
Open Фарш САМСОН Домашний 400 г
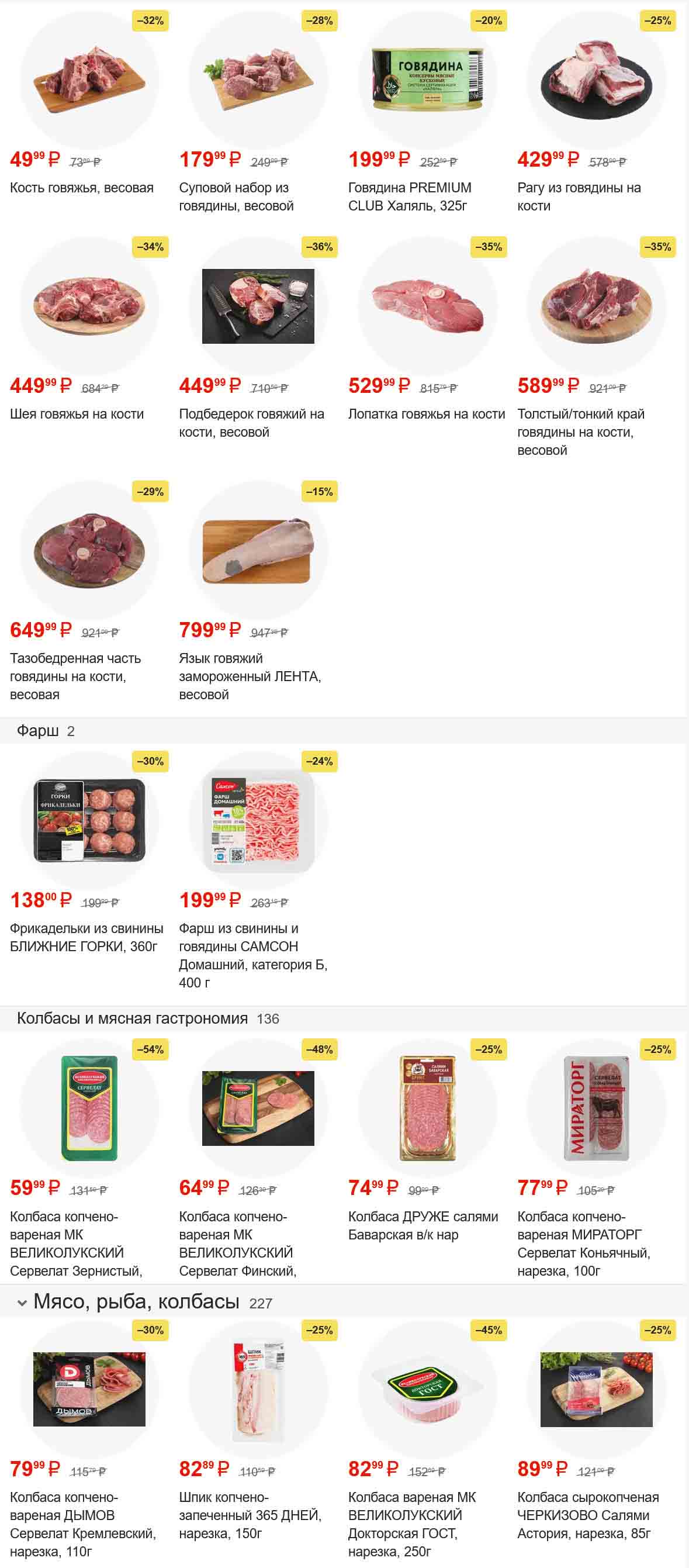coord(258,820)
